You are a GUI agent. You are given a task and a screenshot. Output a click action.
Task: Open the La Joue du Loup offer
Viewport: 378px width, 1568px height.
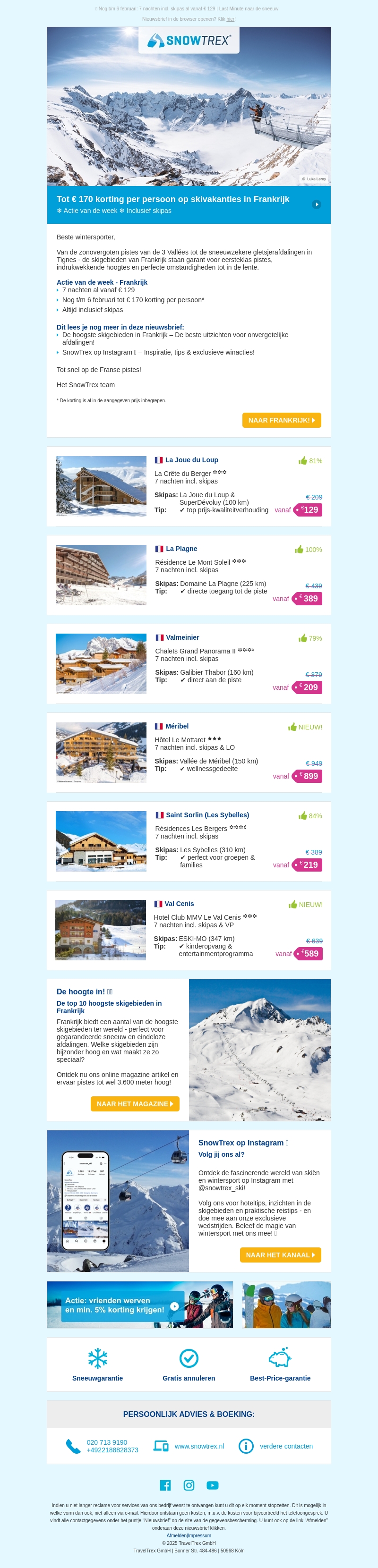point(191,460)
